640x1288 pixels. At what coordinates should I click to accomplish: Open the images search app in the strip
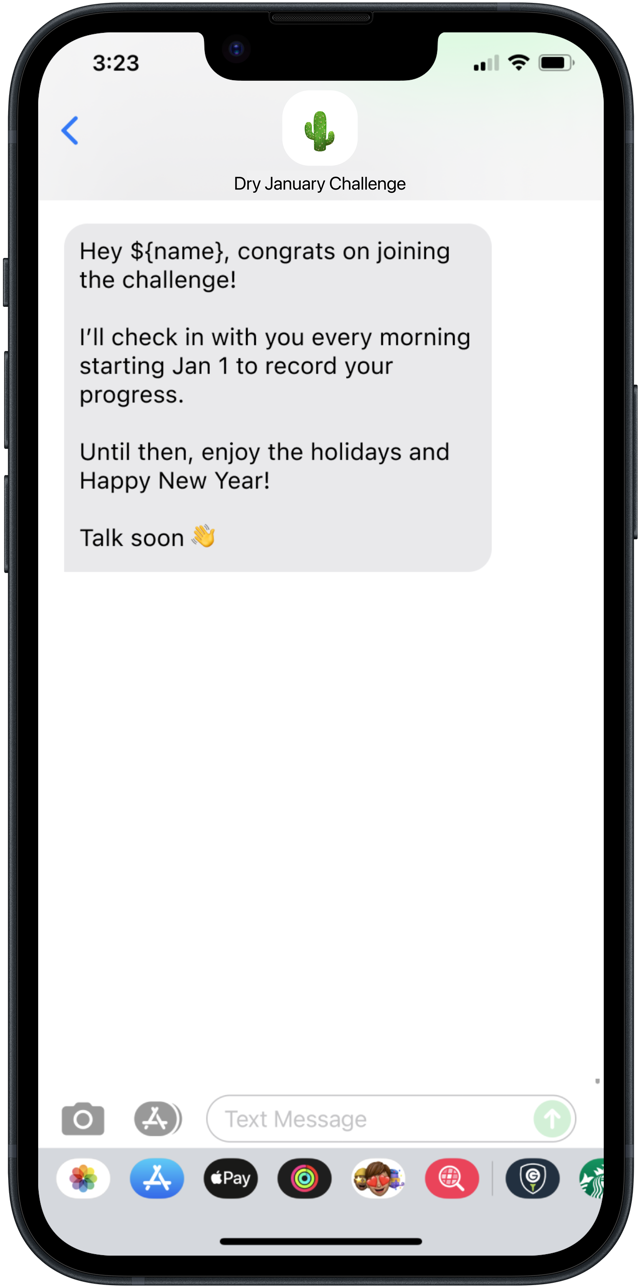tap(452, 1179)
